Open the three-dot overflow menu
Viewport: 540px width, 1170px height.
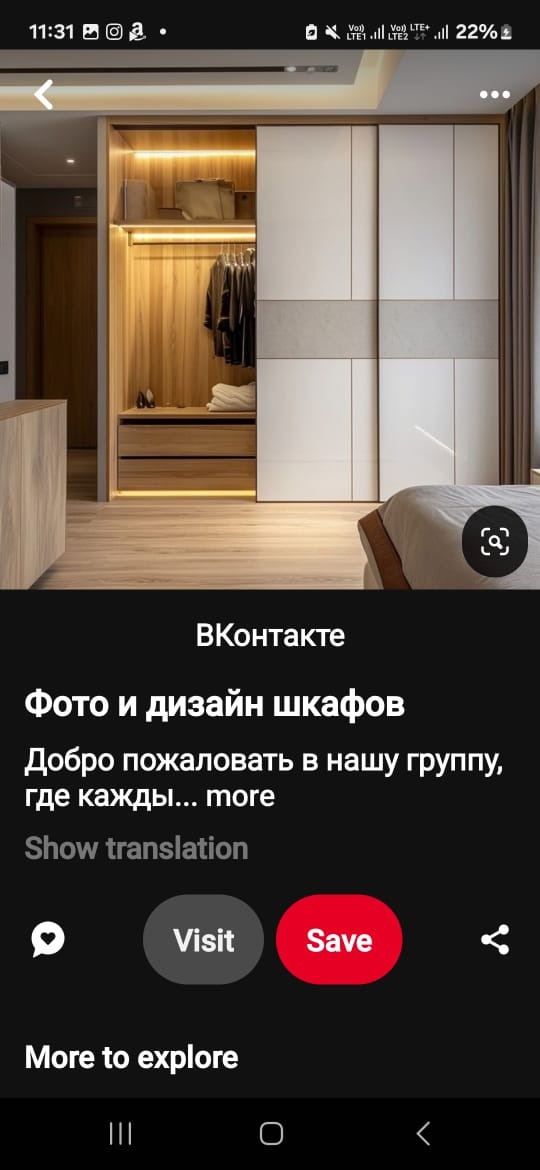(x=495, y=95)
